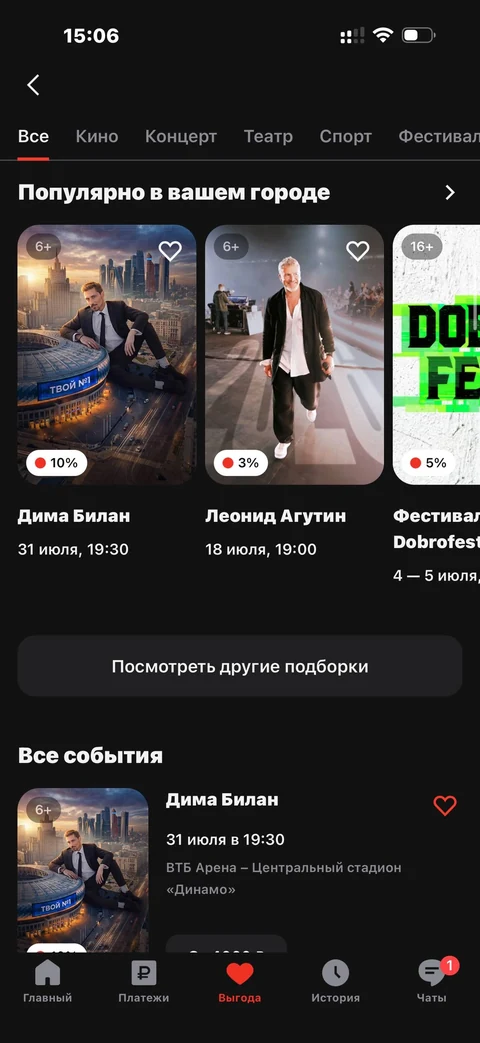Like the Дима Билан card in popular

[x=170, y=251]
